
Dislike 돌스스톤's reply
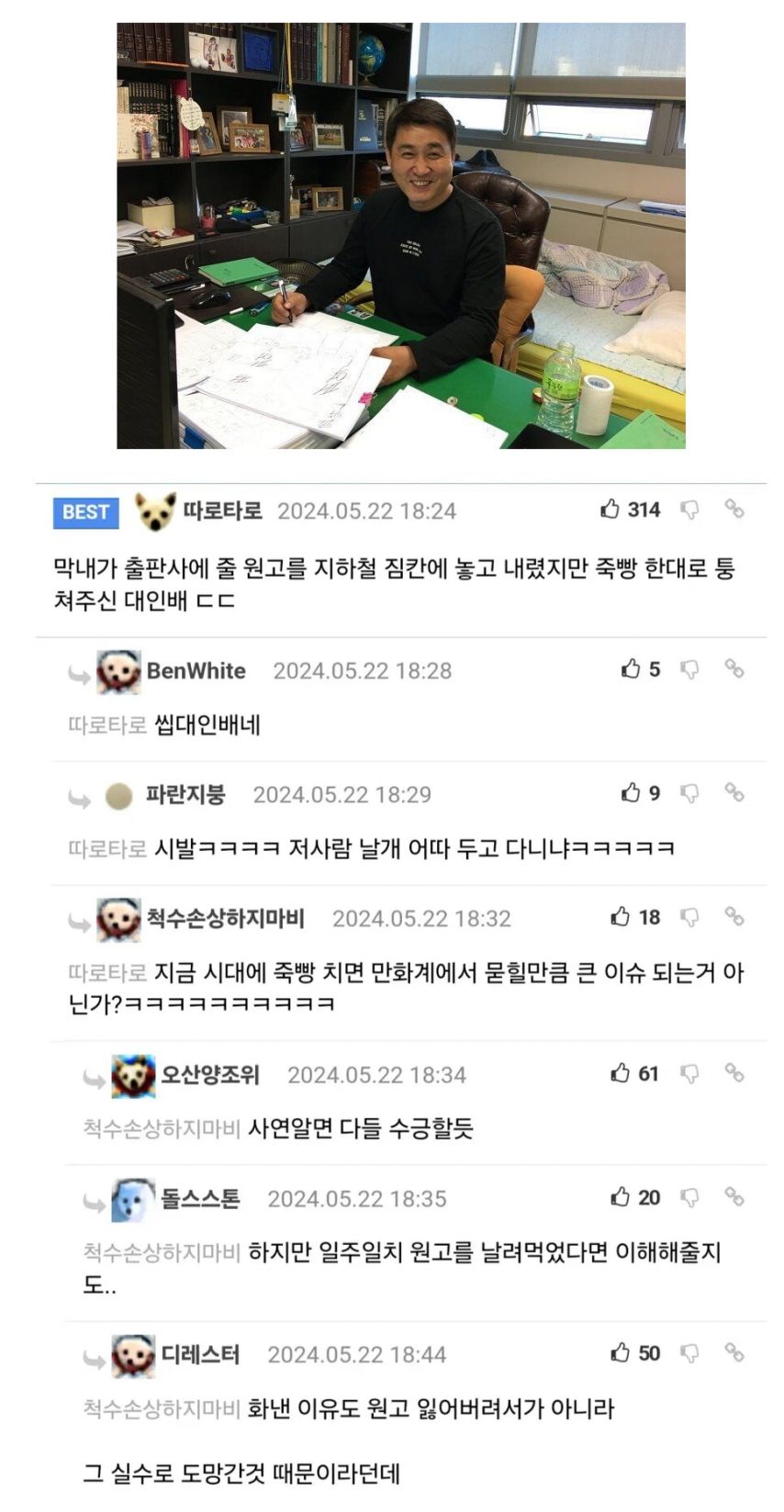pyautogui.click(x=689, y=1198)
